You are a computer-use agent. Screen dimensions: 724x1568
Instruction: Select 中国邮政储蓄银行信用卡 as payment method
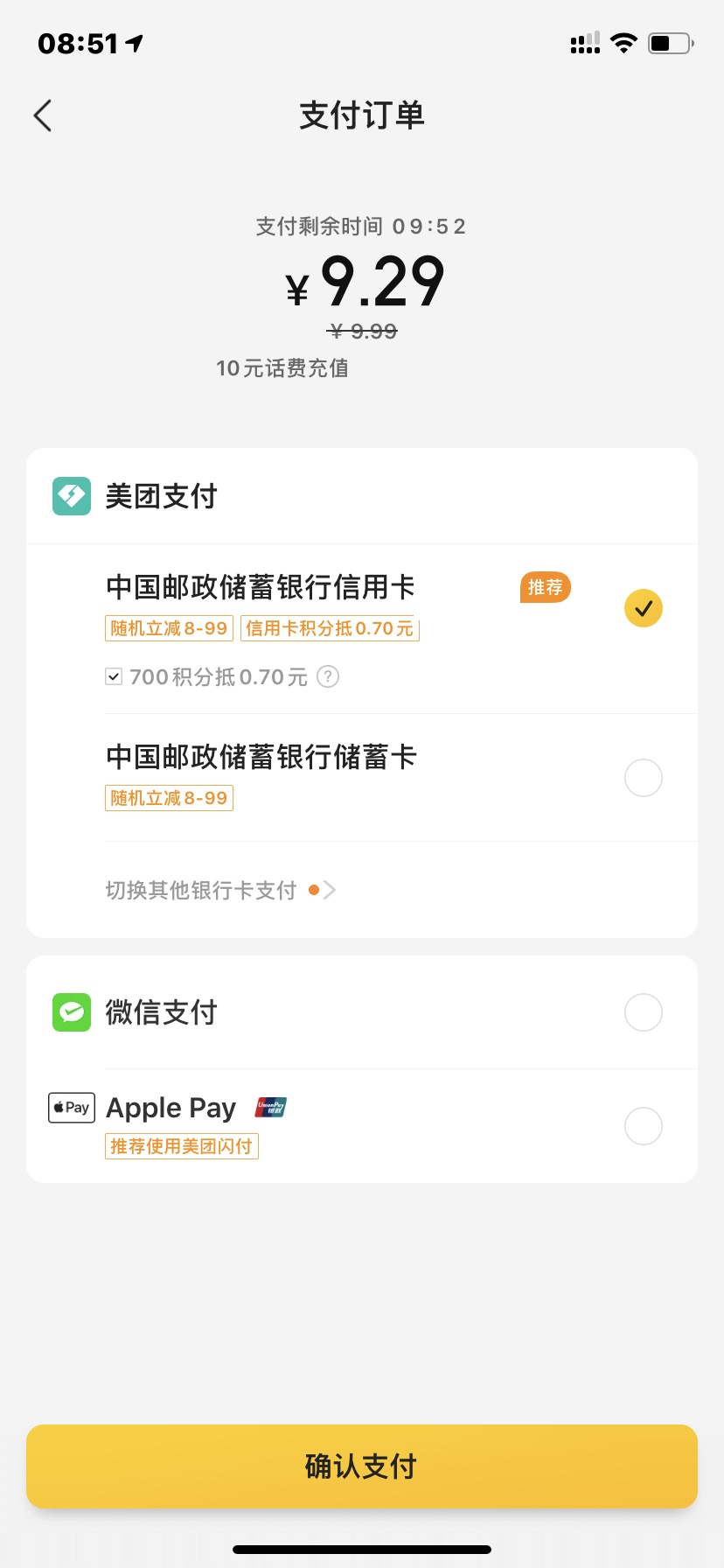coord(643,608)
